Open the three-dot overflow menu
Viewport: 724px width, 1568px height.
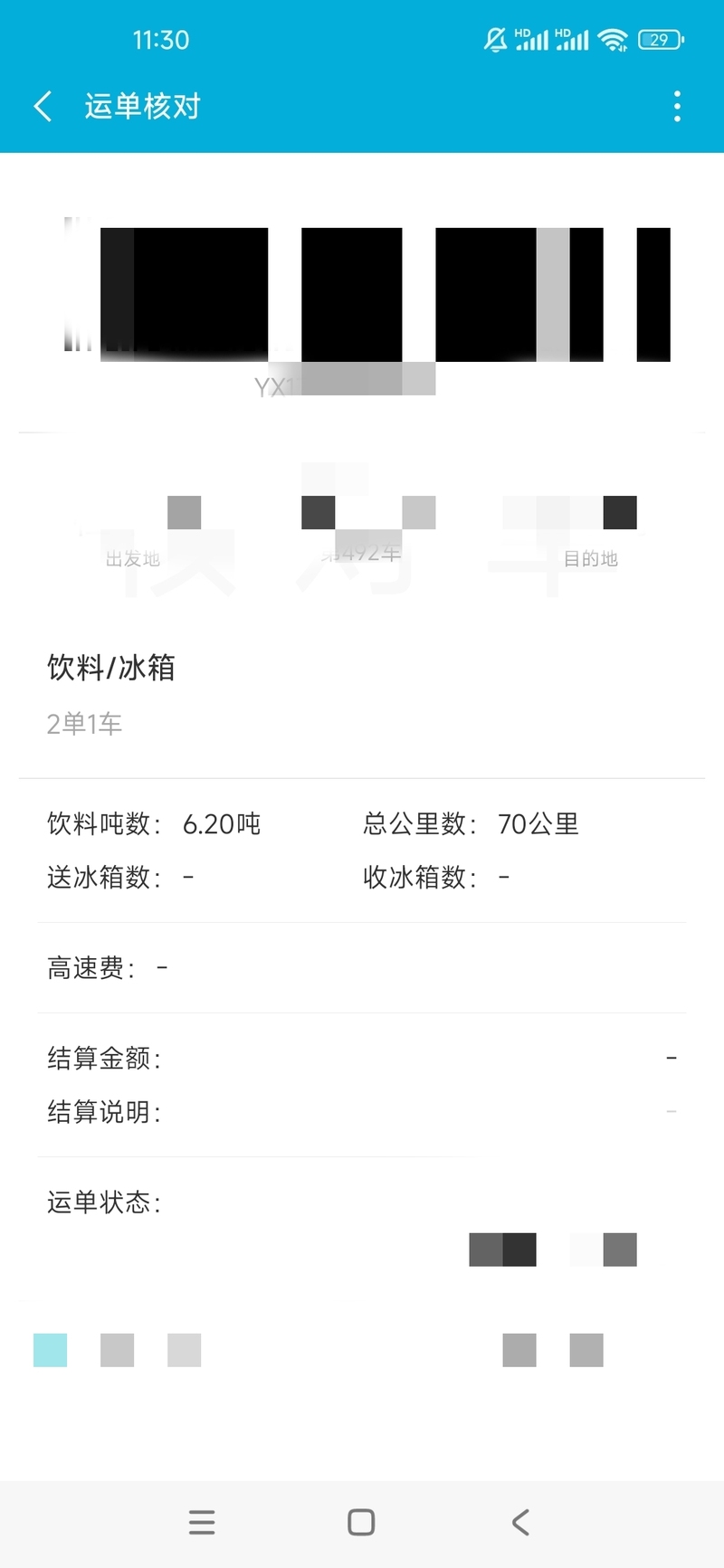(677, 107)
